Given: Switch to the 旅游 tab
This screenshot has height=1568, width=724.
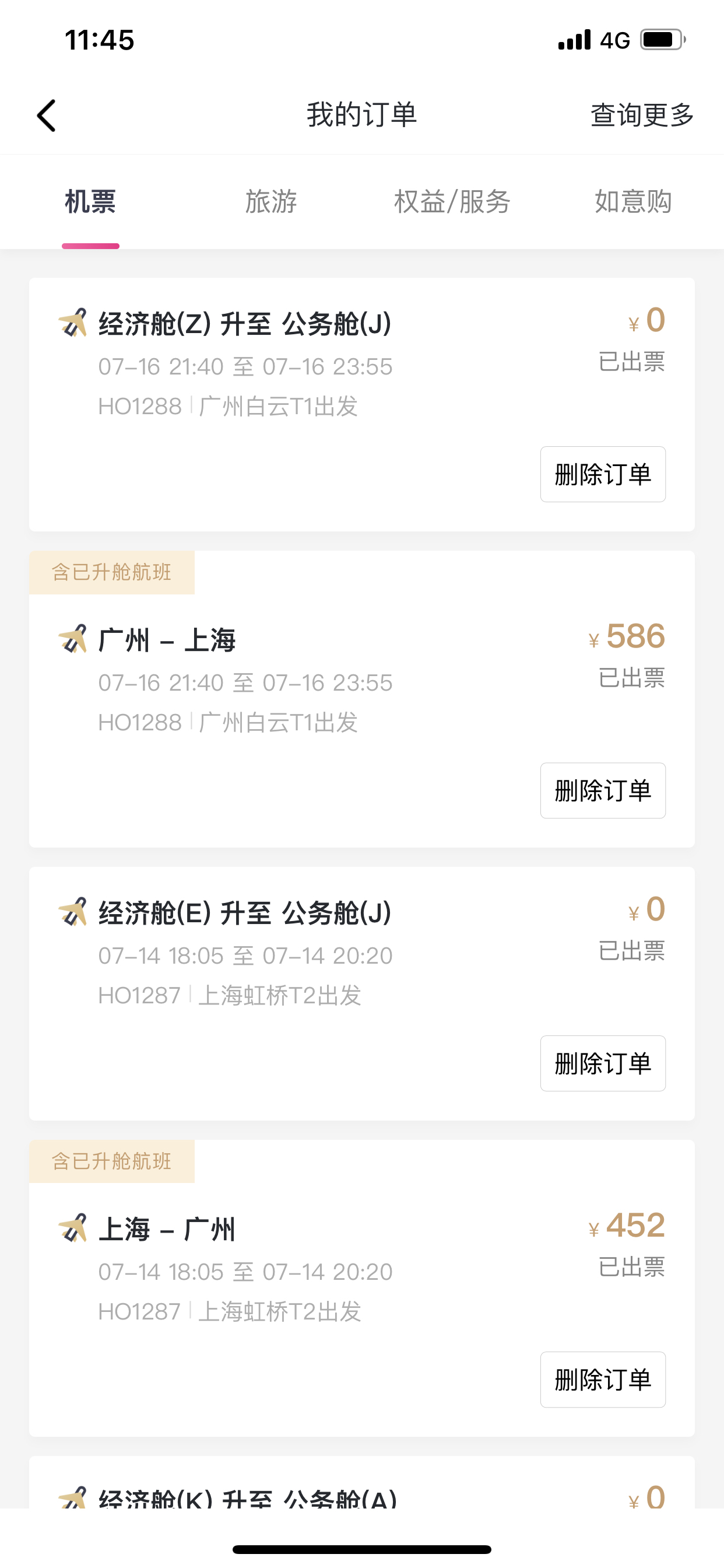Looking at the screenshot, I should (270, 201).
